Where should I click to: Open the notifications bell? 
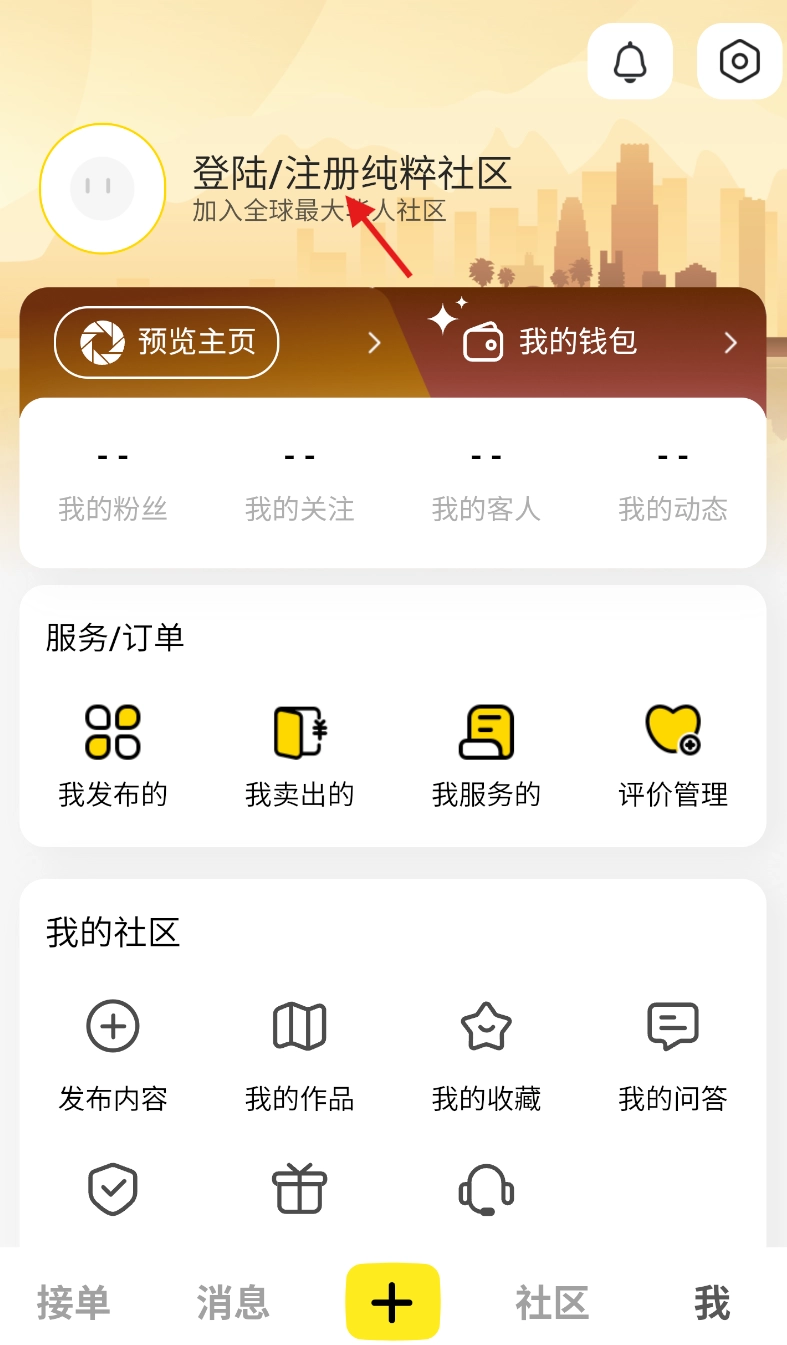630,62
